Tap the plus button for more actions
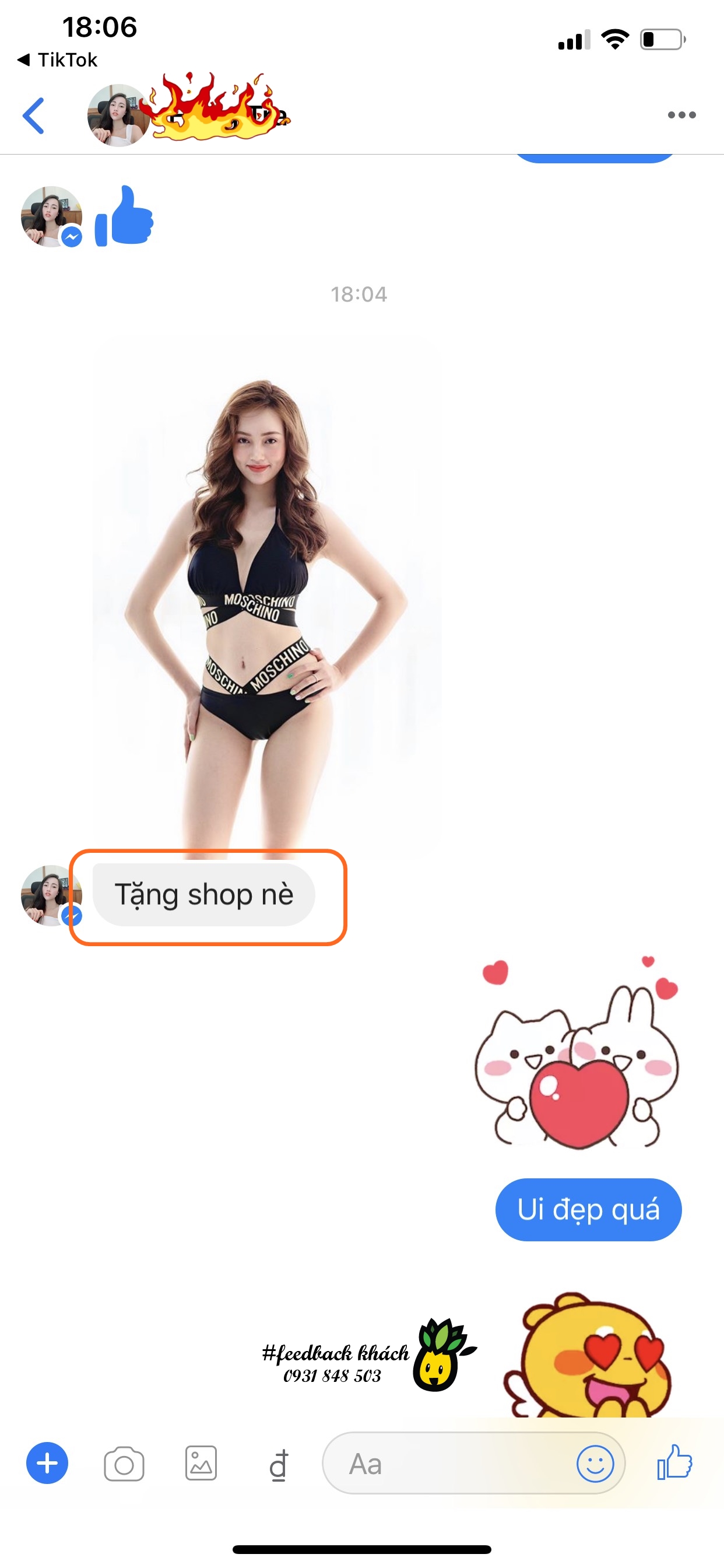724x1568 pixels. [47, 1462]
